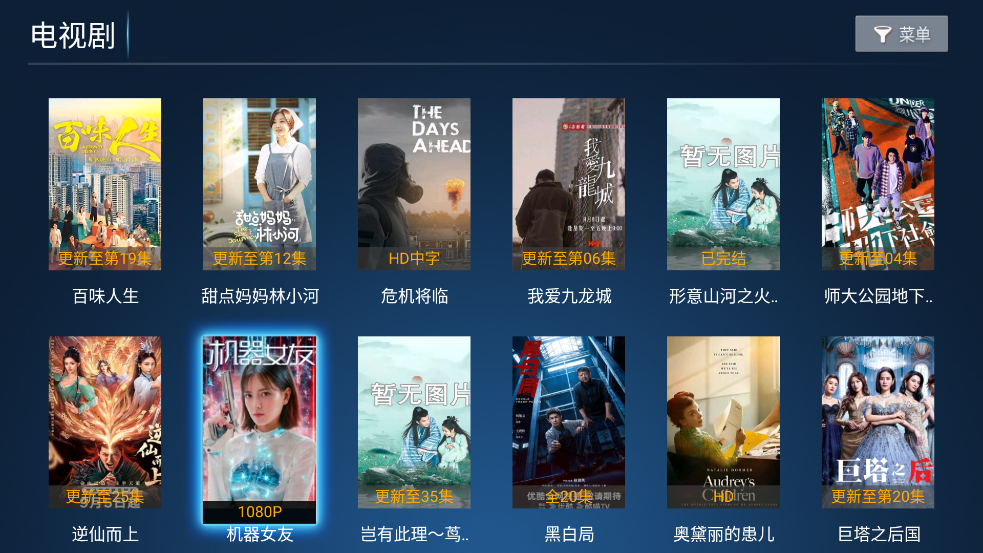The width and height of the screenshot is (983, 553).
Task: Open the 百味人生 series
Action: click(x=105, y=184)
